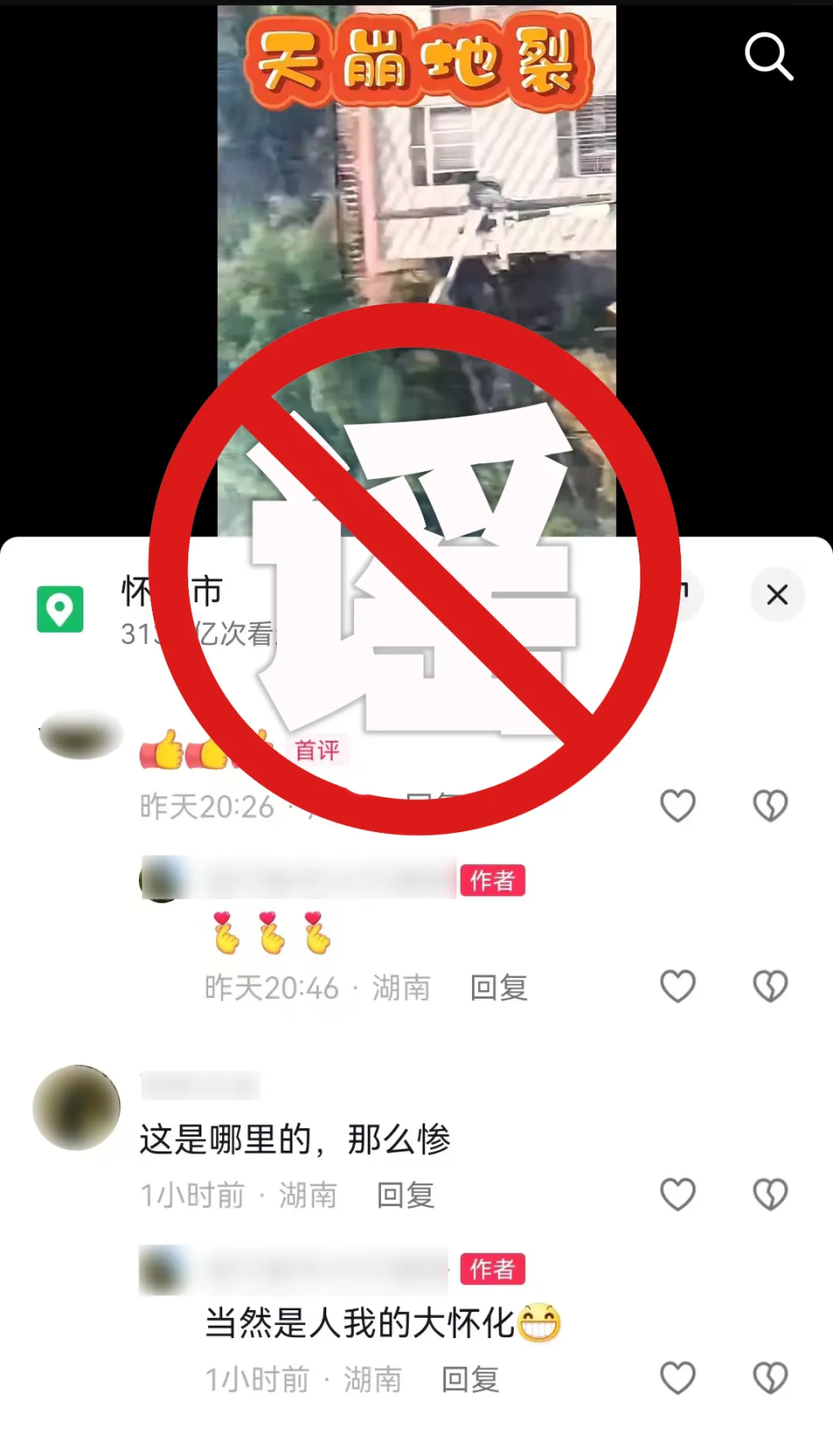Reply to the comment 这是哪里的，那么惨

pyautogui.click(x=405, y=1196)
